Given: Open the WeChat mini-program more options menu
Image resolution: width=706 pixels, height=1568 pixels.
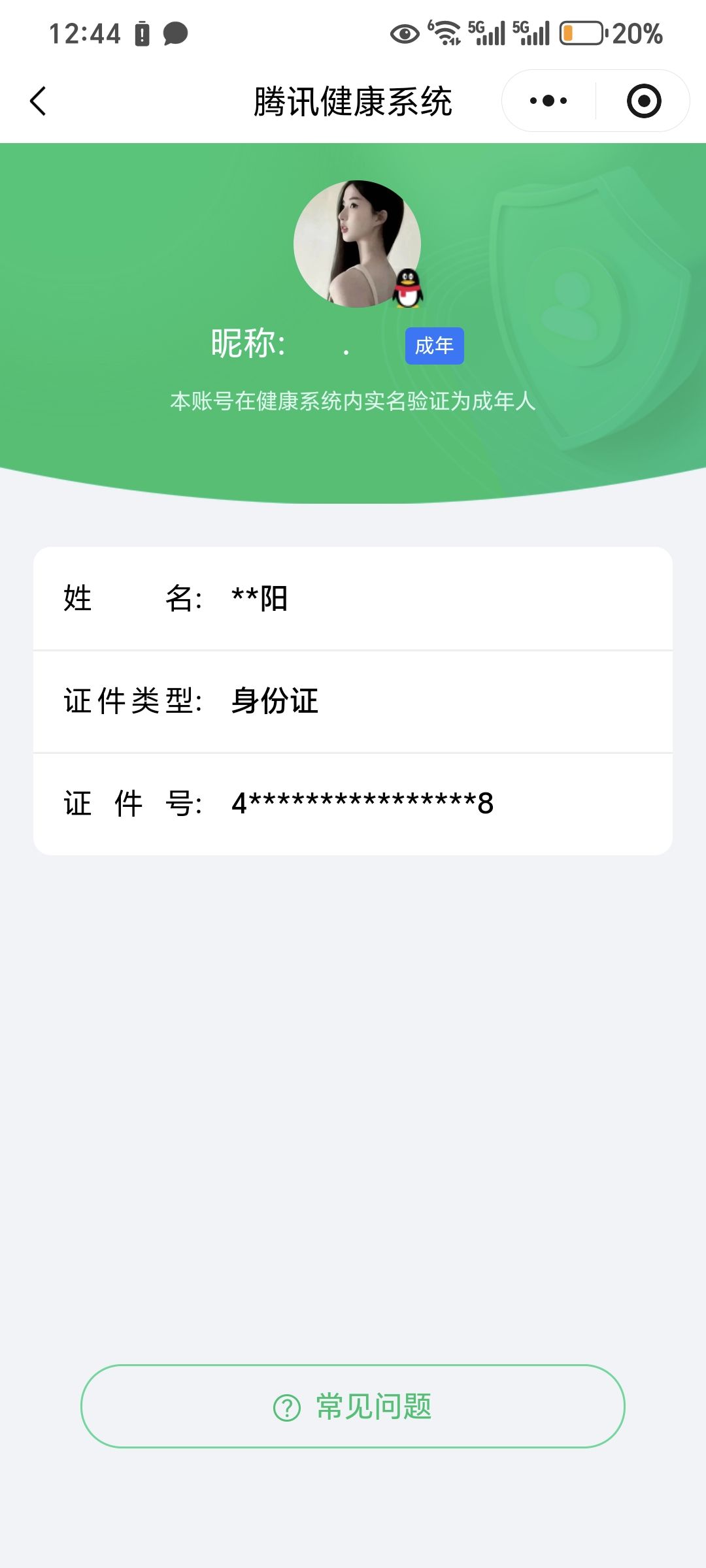Looking at the screenshot, I should 548,100.
